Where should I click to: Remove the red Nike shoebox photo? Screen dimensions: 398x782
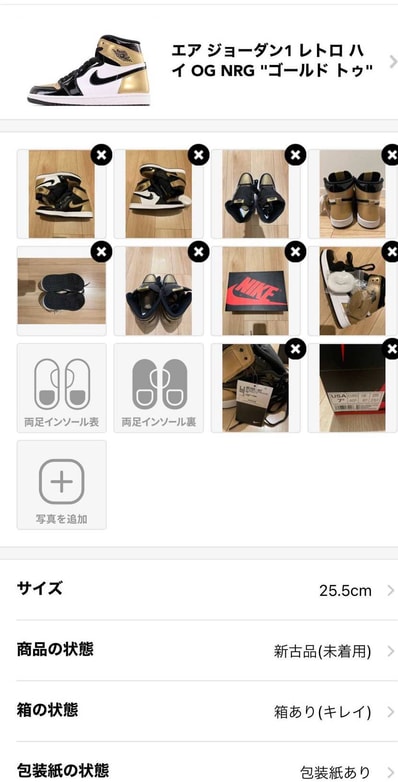point(296,251)
